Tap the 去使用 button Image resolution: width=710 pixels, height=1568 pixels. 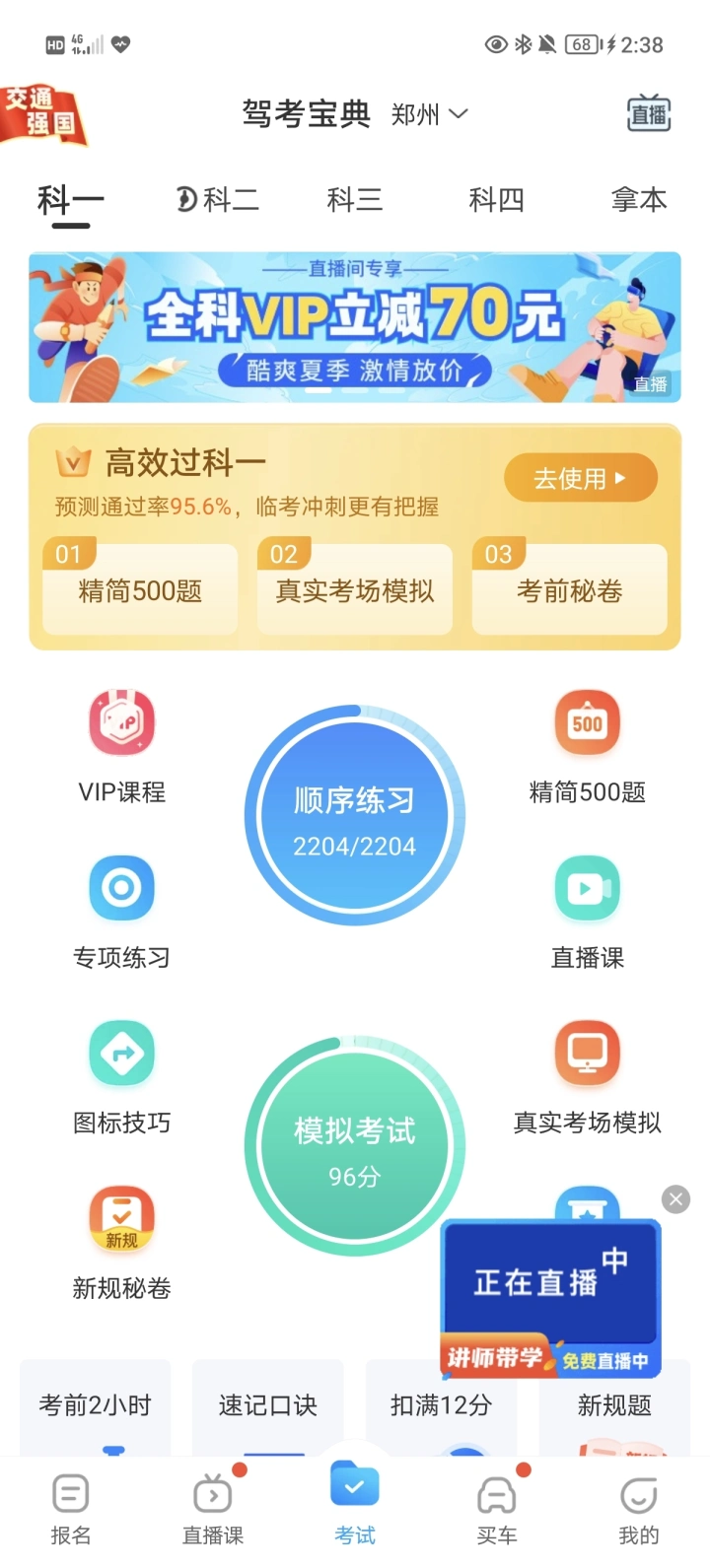point(580,479)
